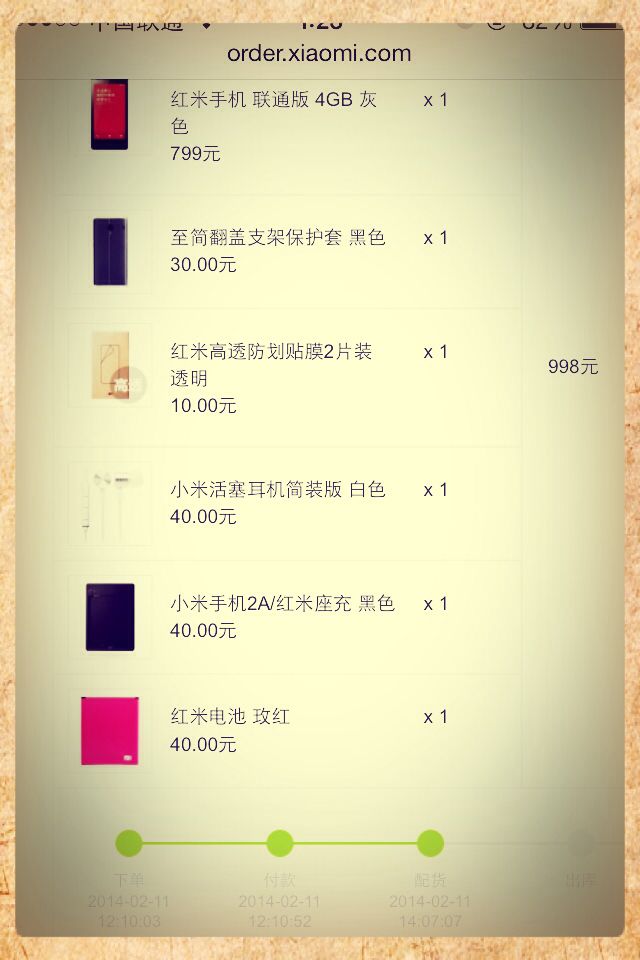Open 红米高透防划贴膜2片装 product details
640x960 pixels.
point(271,352)
